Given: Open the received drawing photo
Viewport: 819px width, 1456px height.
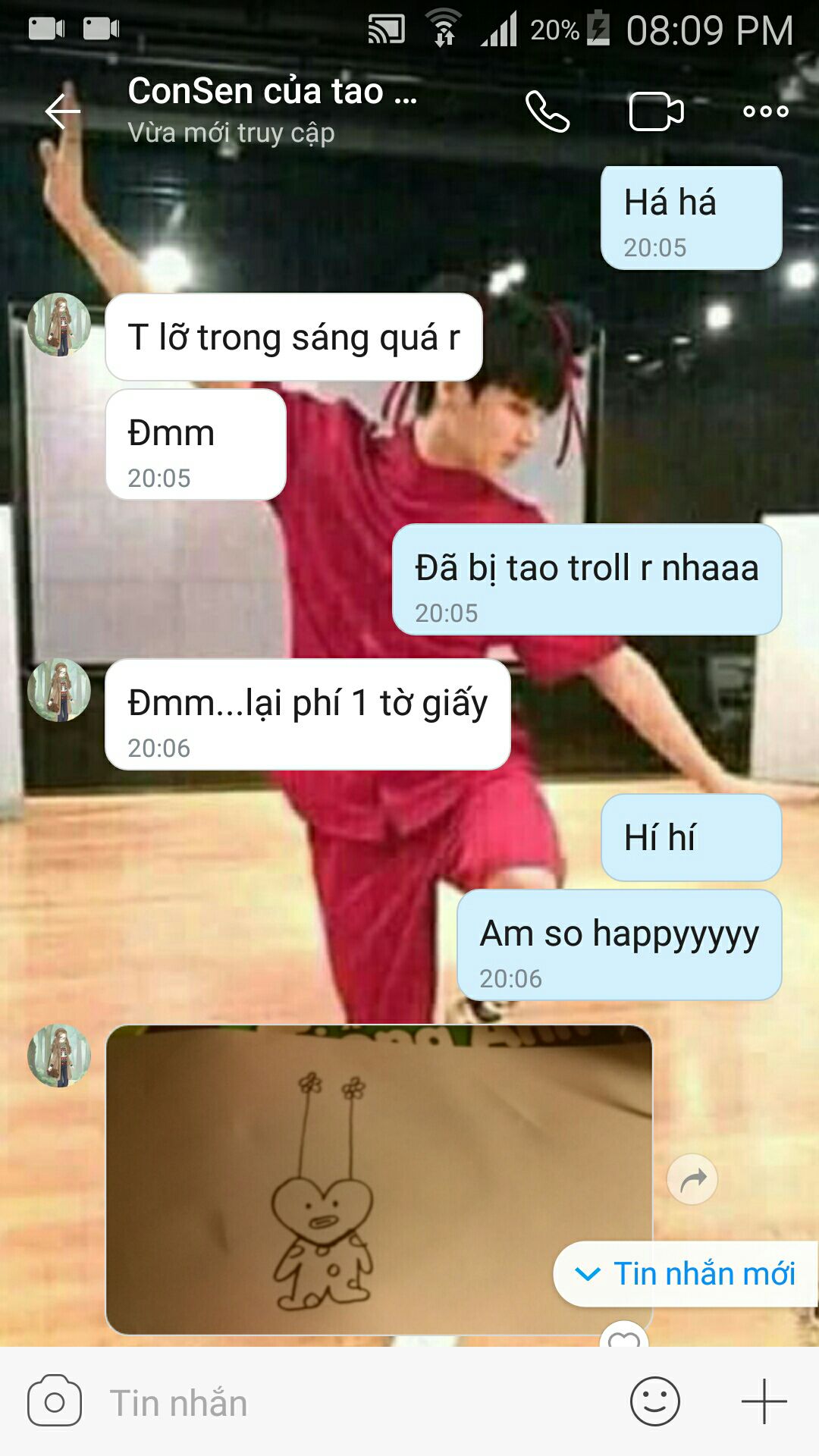Looking at the screenshot, I should (x=379, y=1179).
